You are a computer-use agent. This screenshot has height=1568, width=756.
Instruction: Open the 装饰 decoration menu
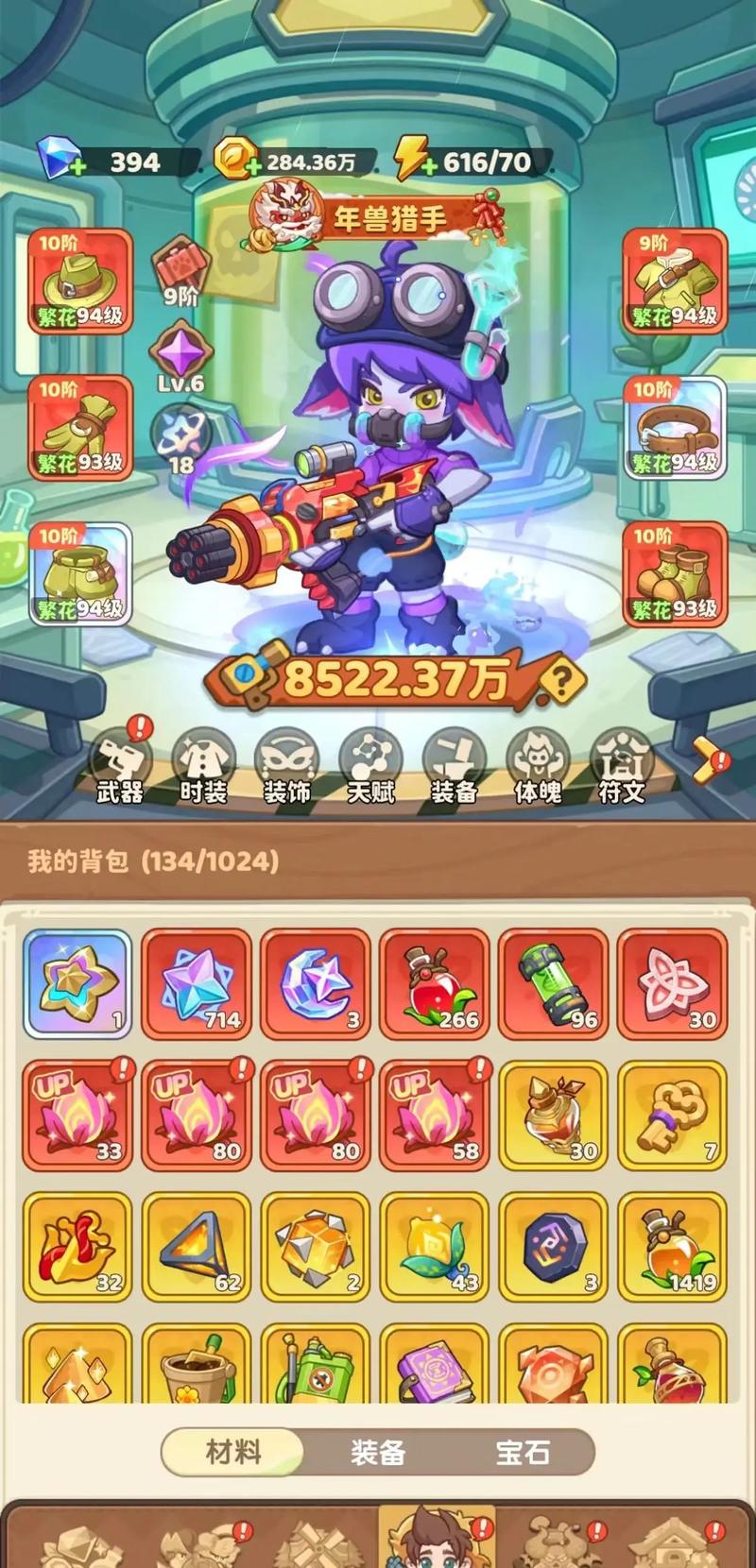coord(287,767)
